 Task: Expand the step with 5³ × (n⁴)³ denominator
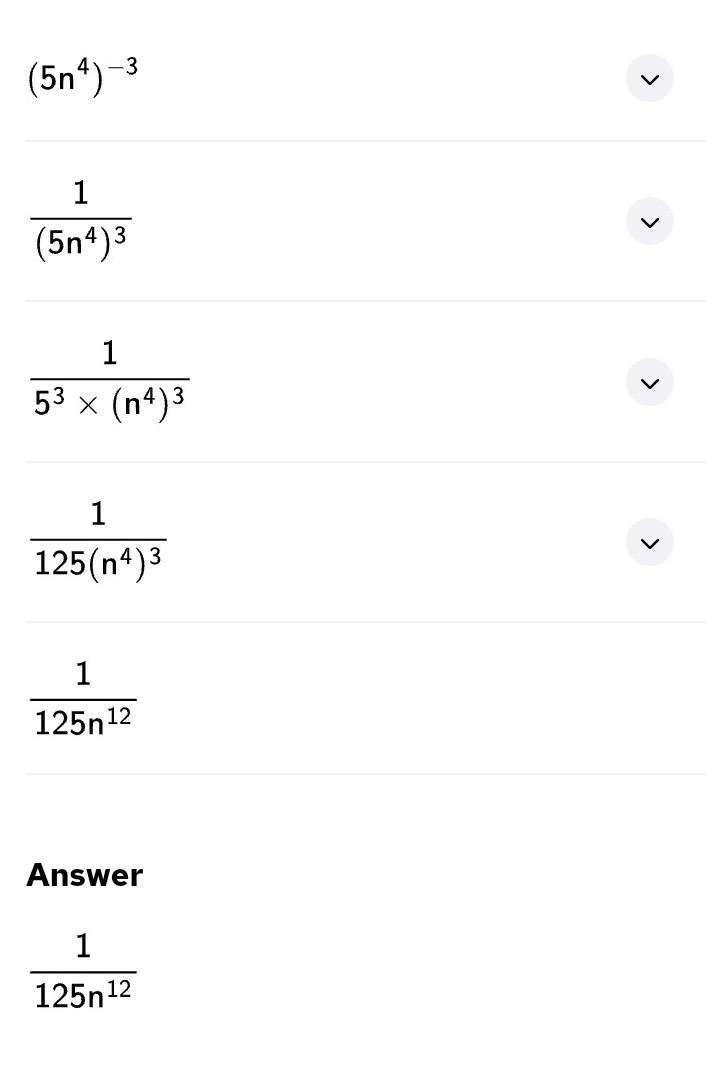click(650, 383)
